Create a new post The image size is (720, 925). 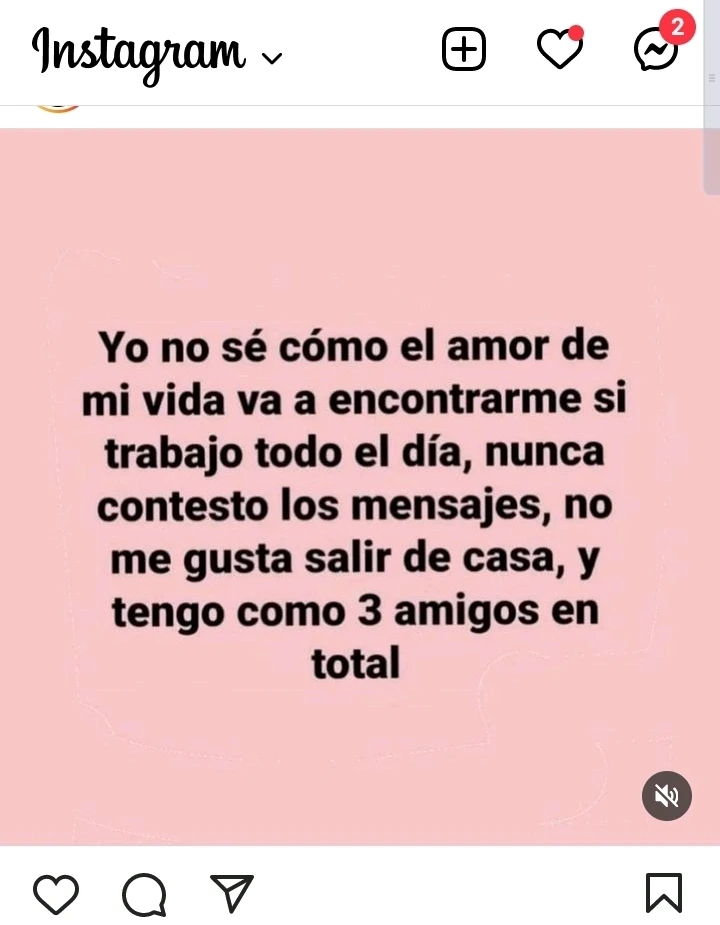pyautogui.click(x=464, y=50)
